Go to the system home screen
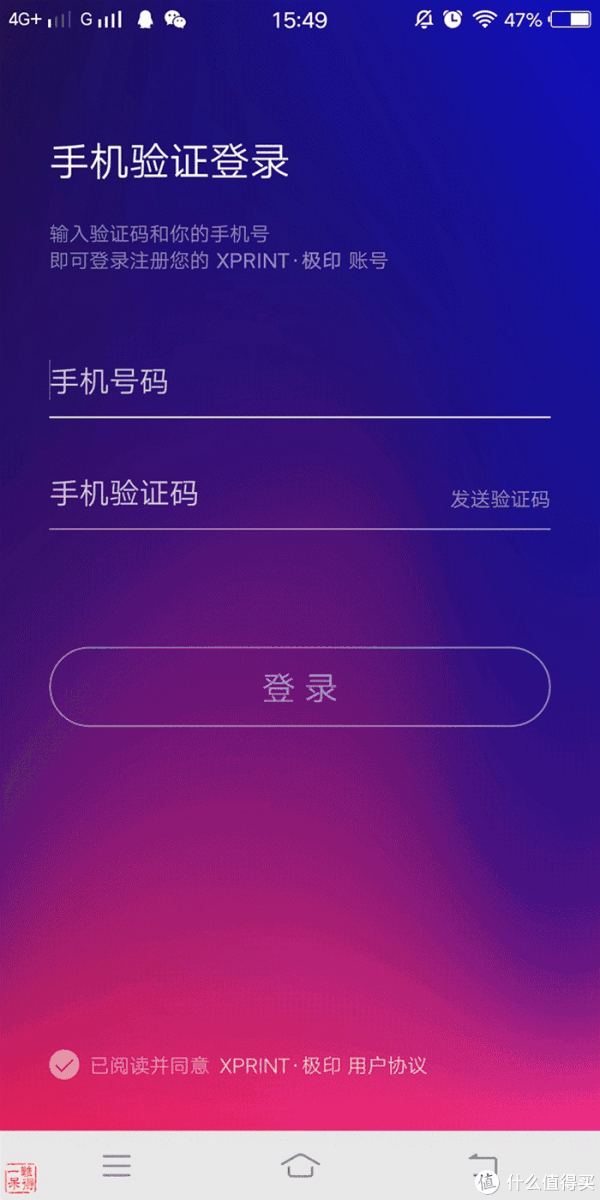Screen dimensions: 600x1200 300,1165
